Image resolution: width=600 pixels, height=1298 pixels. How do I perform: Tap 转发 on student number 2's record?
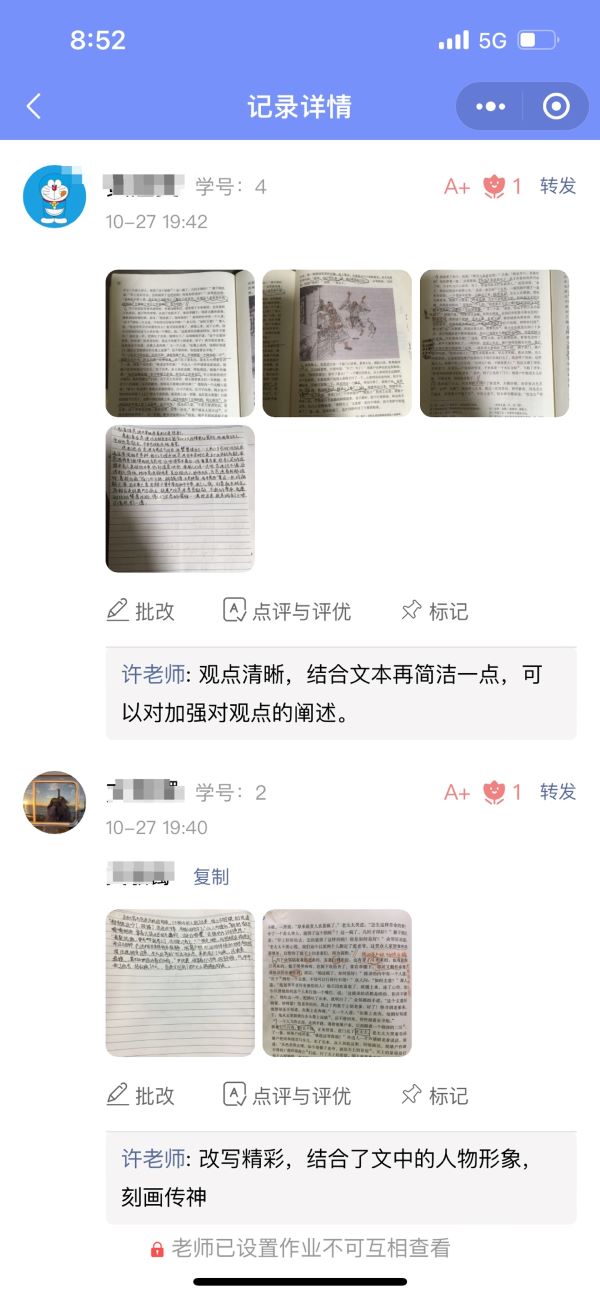point(558,792)
